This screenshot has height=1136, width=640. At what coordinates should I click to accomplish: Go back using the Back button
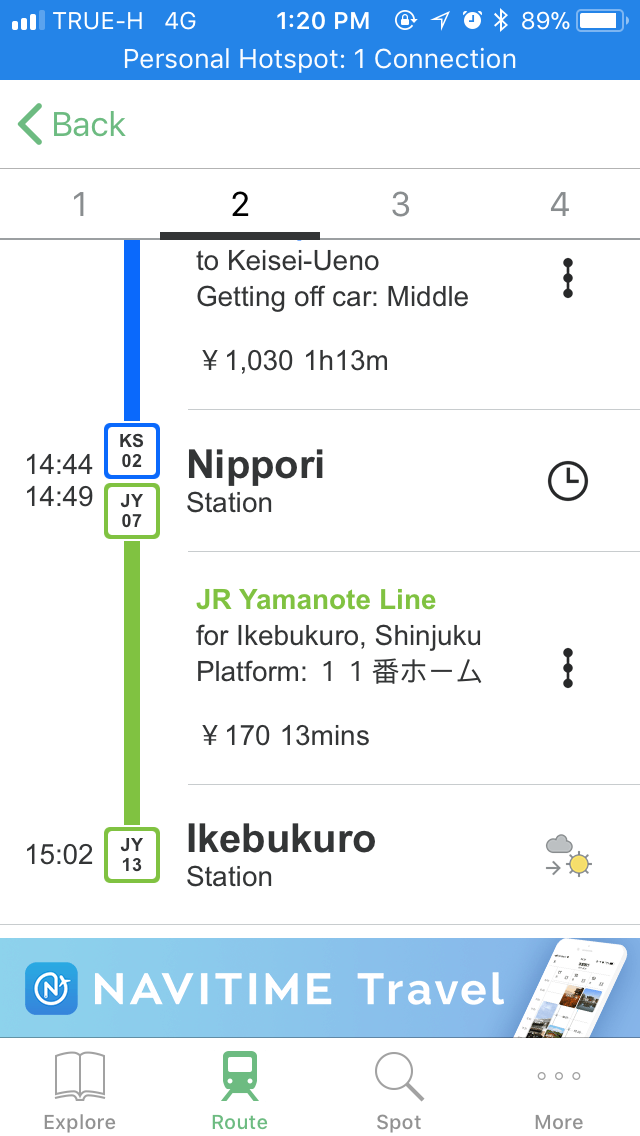point(72,124)
